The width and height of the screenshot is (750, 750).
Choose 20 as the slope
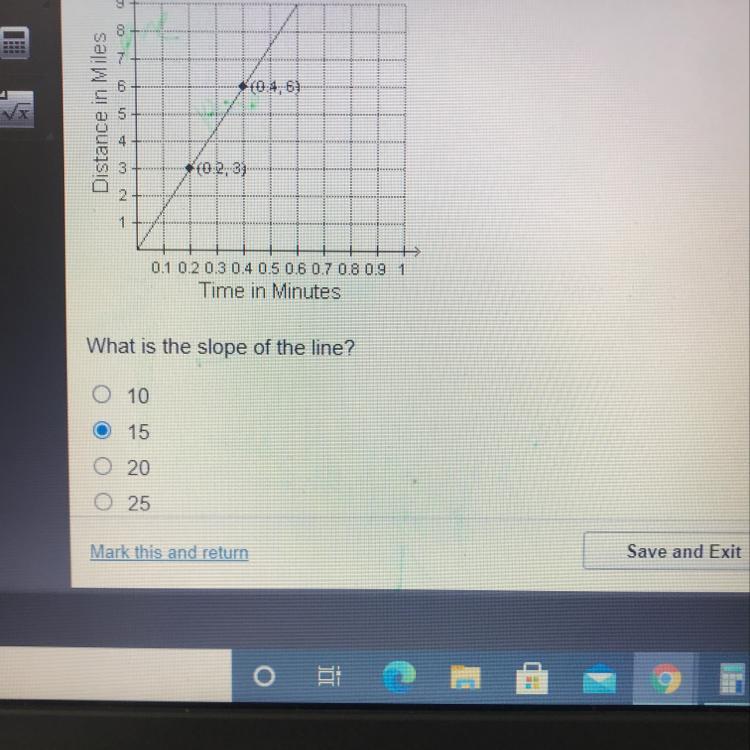pyautogui.click(x=101, y=467)
